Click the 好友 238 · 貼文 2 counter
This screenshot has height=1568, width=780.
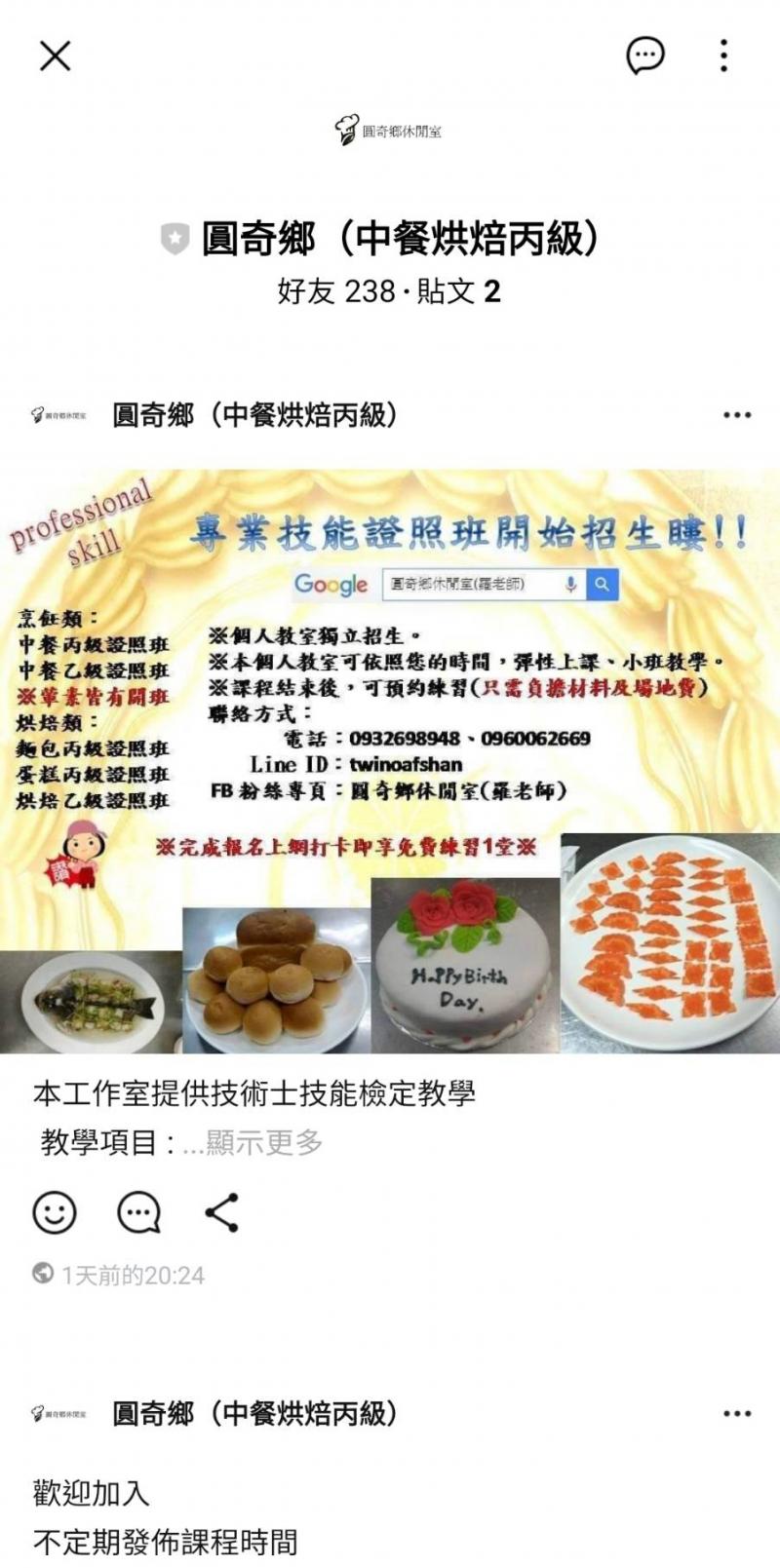(389, 292)
